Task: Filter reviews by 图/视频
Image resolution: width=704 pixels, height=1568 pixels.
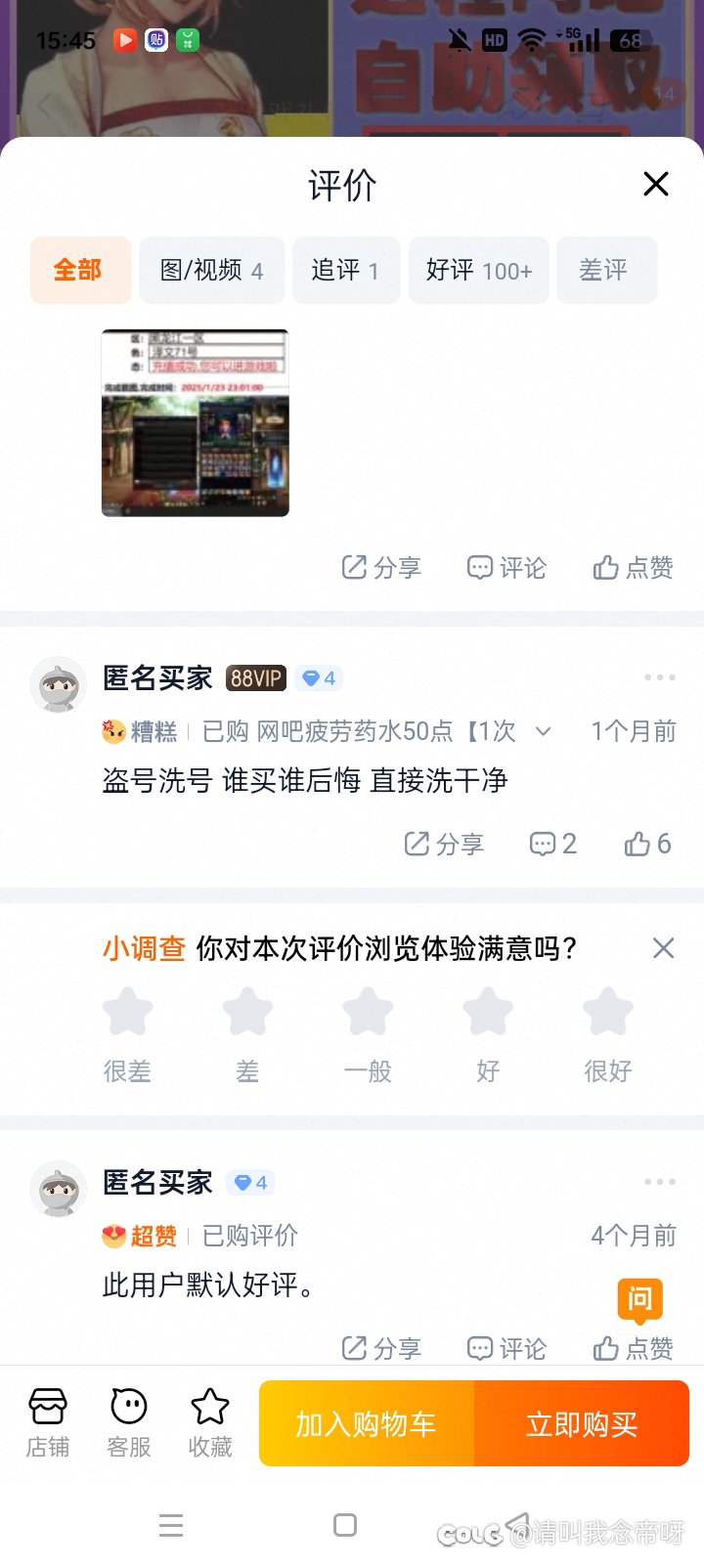Action: (211, 270)
